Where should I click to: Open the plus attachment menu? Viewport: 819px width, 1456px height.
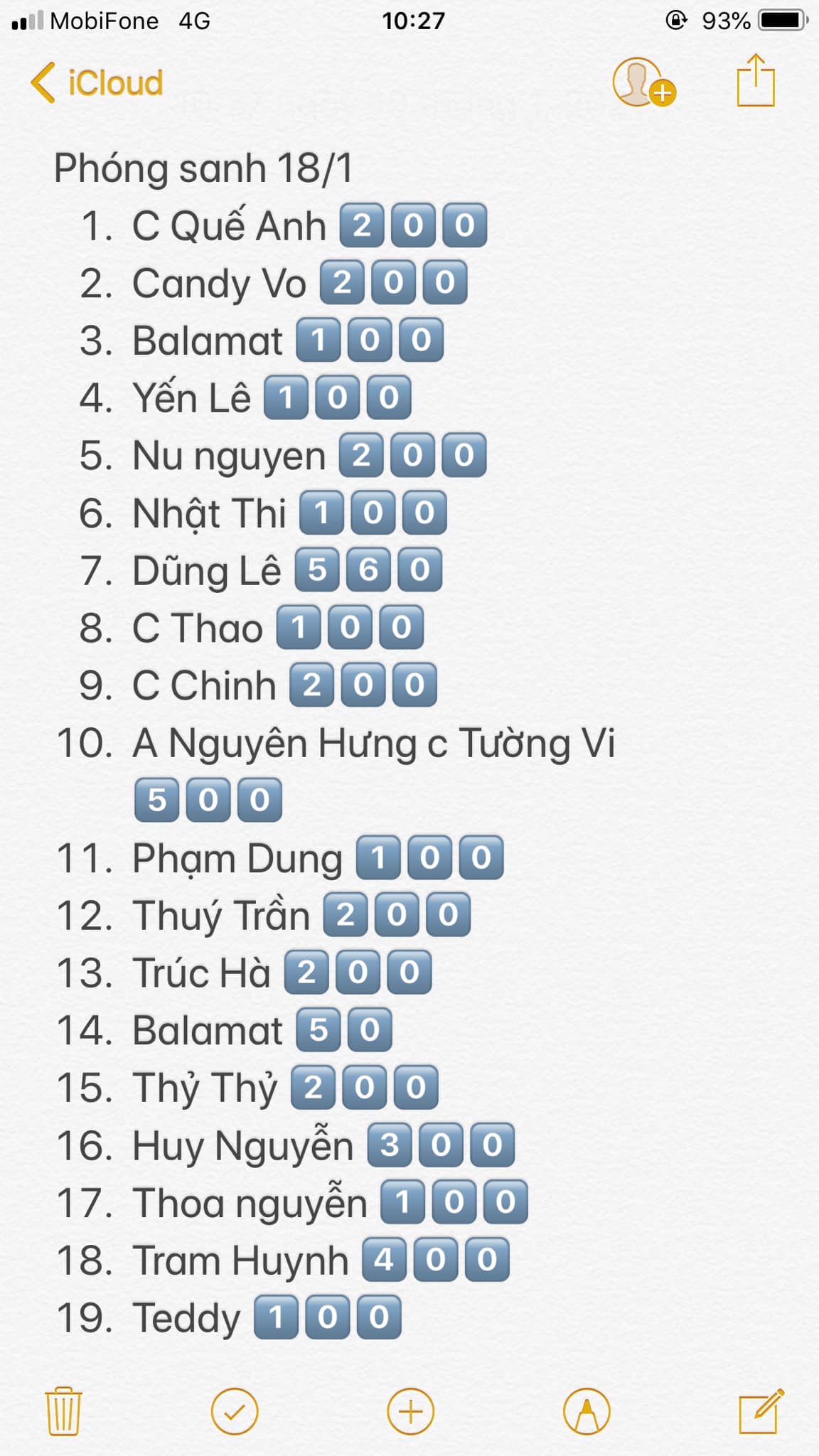coord(410,1411)
